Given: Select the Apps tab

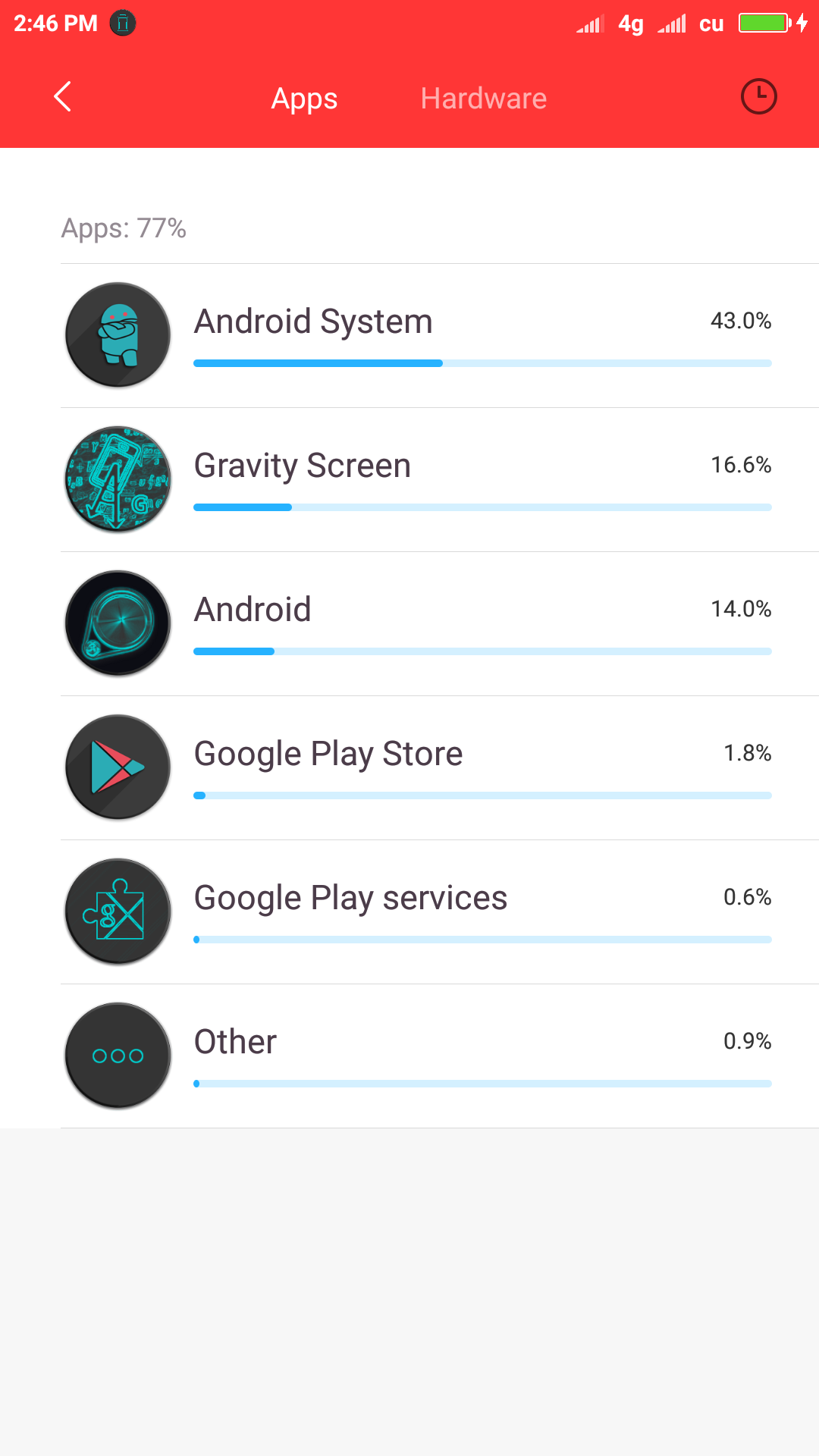Looking at the screenshot, I should point(304,99).
